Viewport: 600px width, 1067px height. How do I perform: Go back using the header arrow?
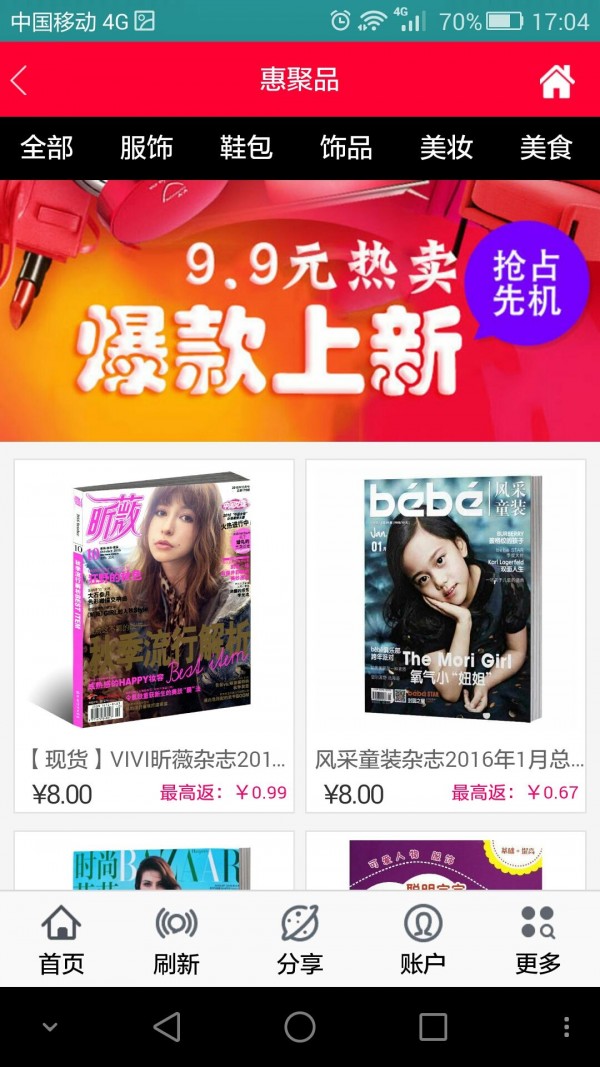[20, 80]
